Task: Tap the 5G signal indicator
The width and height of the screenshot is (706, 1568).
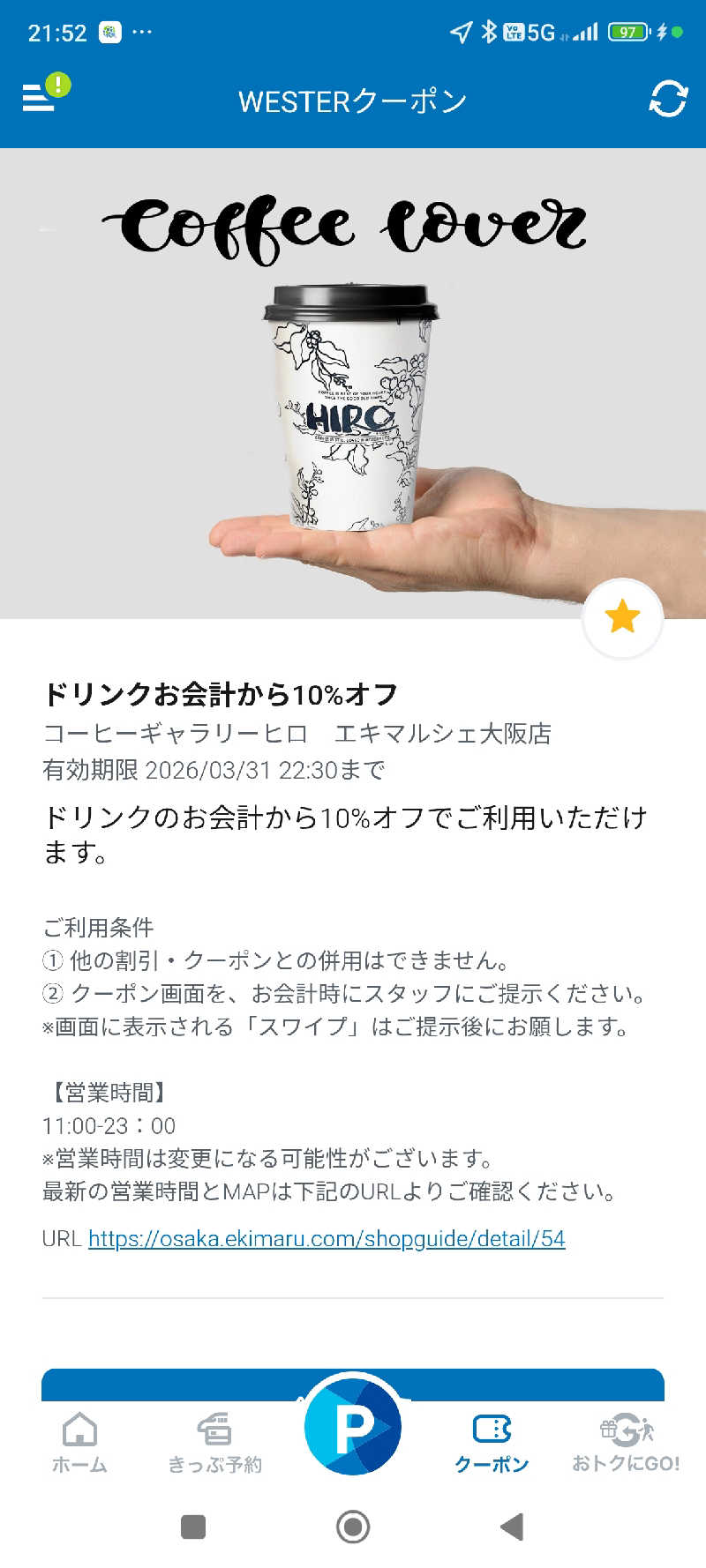Action: click(542, 32)
